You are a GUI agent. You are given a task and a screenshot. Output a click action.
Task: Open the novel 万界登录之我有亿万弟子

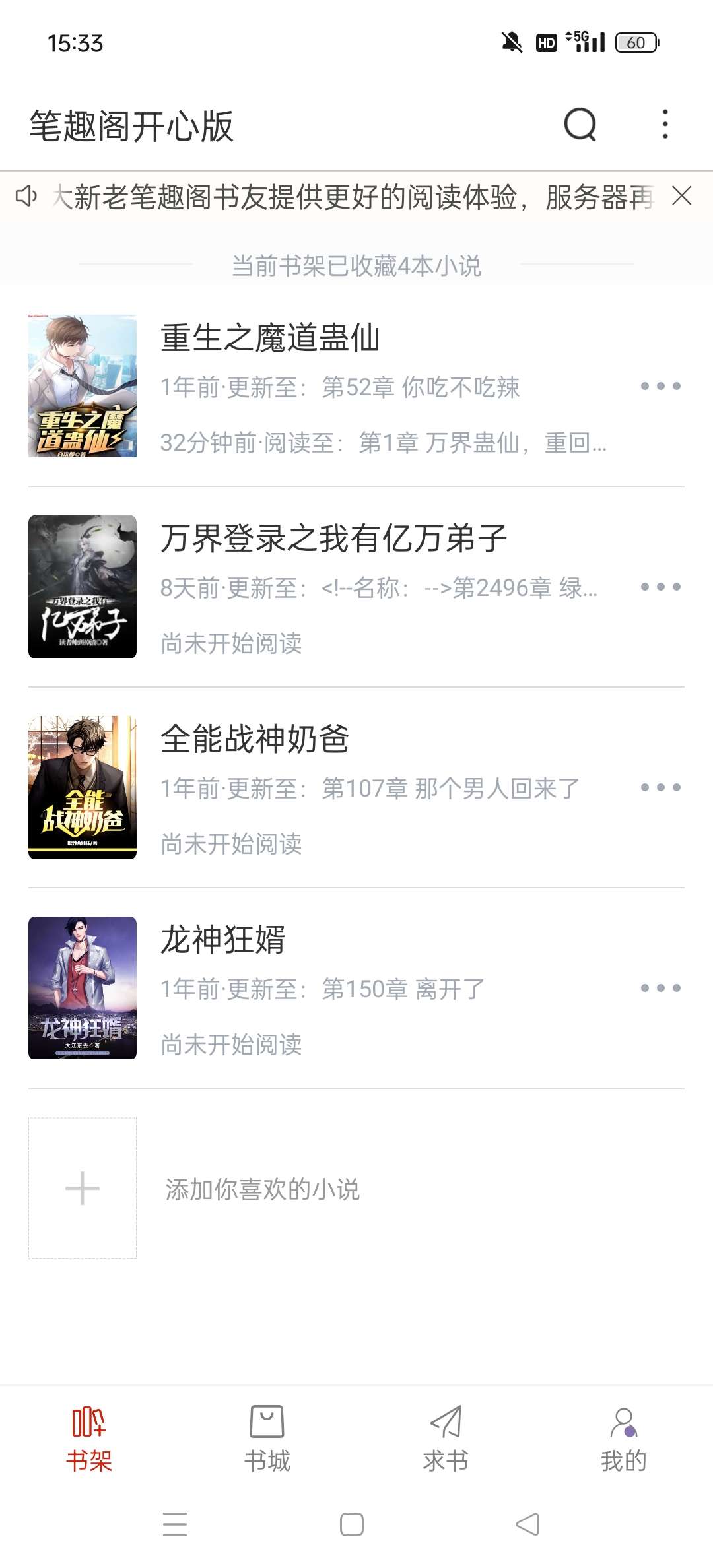pos(333,539)
